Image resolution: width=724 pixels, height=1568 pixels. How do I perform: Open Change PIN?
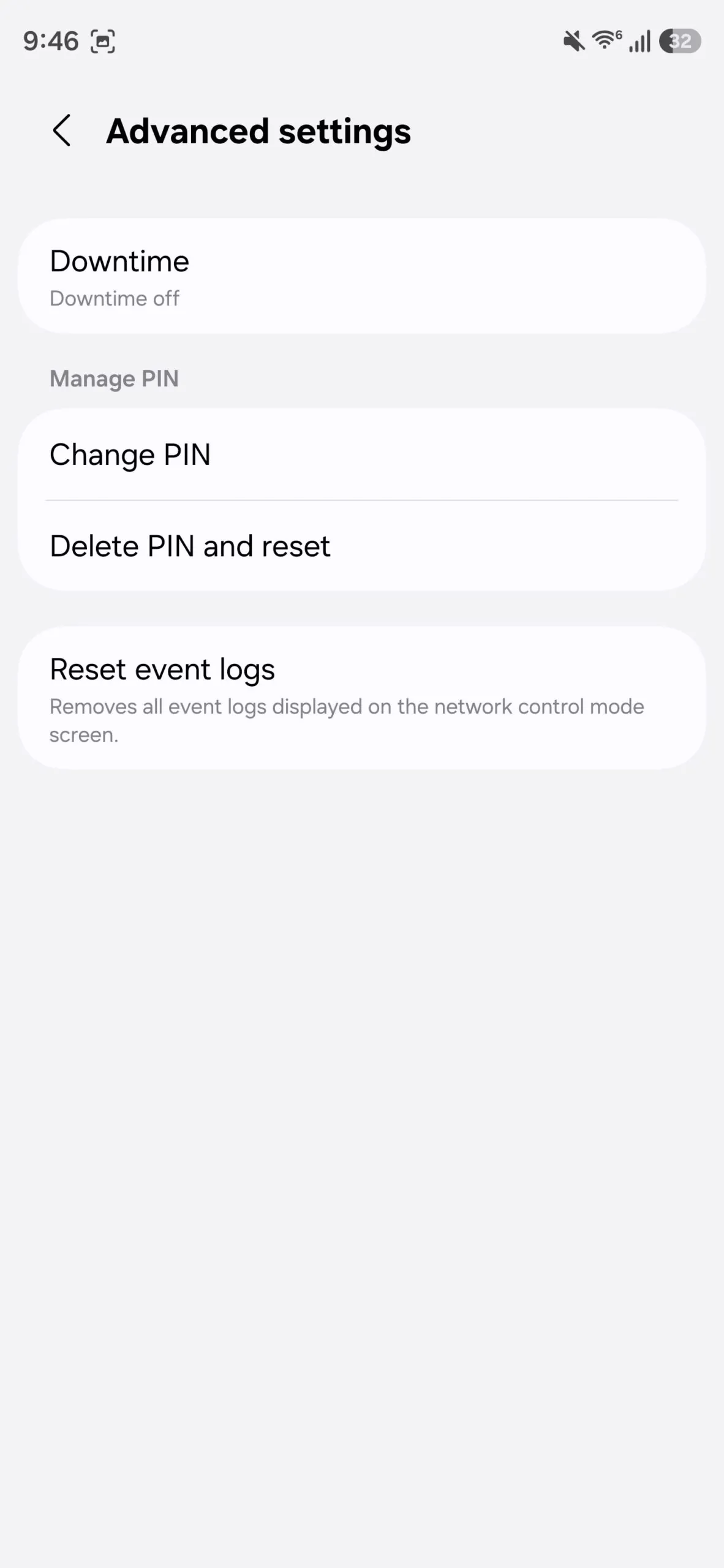(x=361, y=454)
